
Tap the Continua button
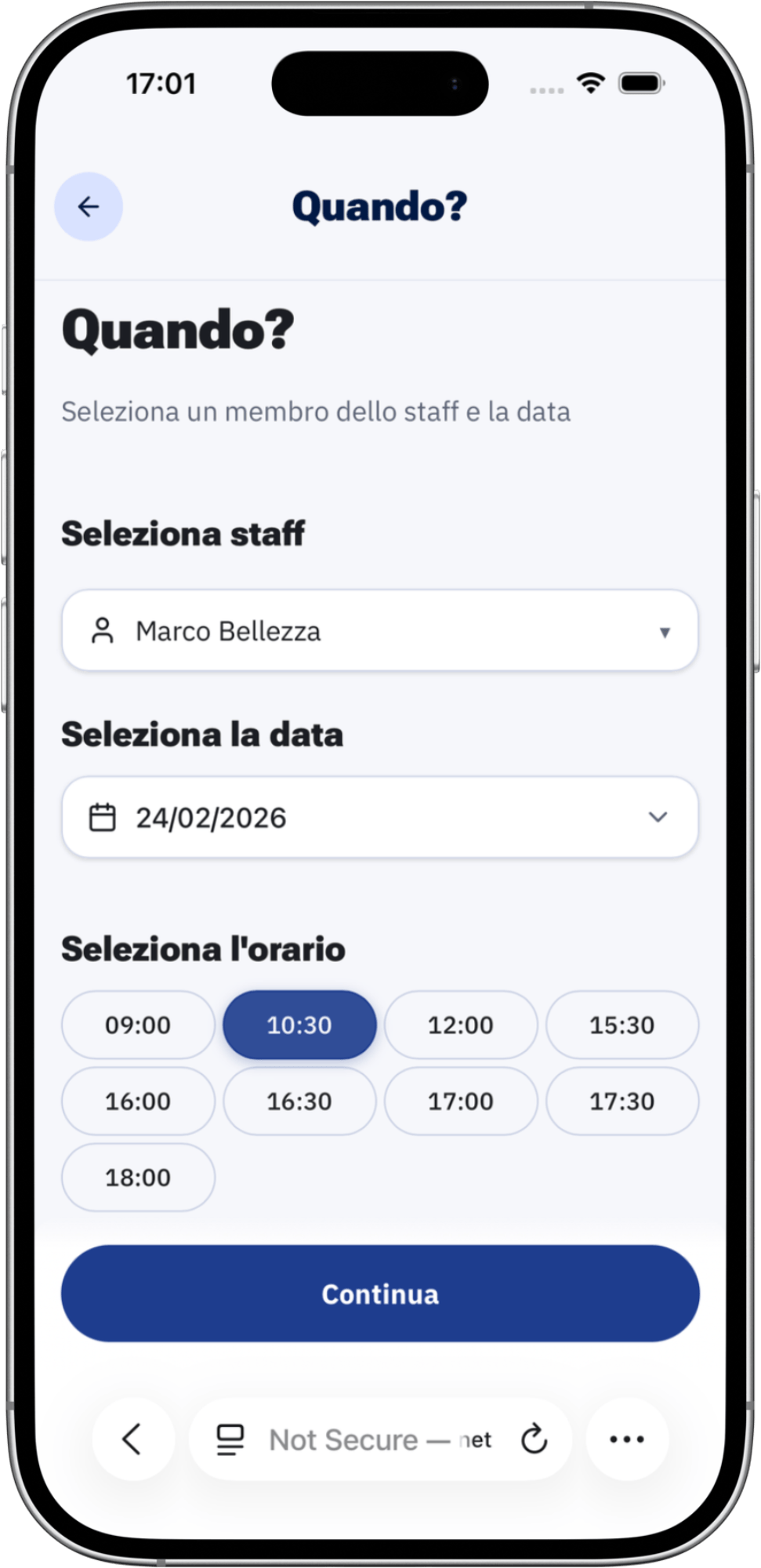[380, 1294]
